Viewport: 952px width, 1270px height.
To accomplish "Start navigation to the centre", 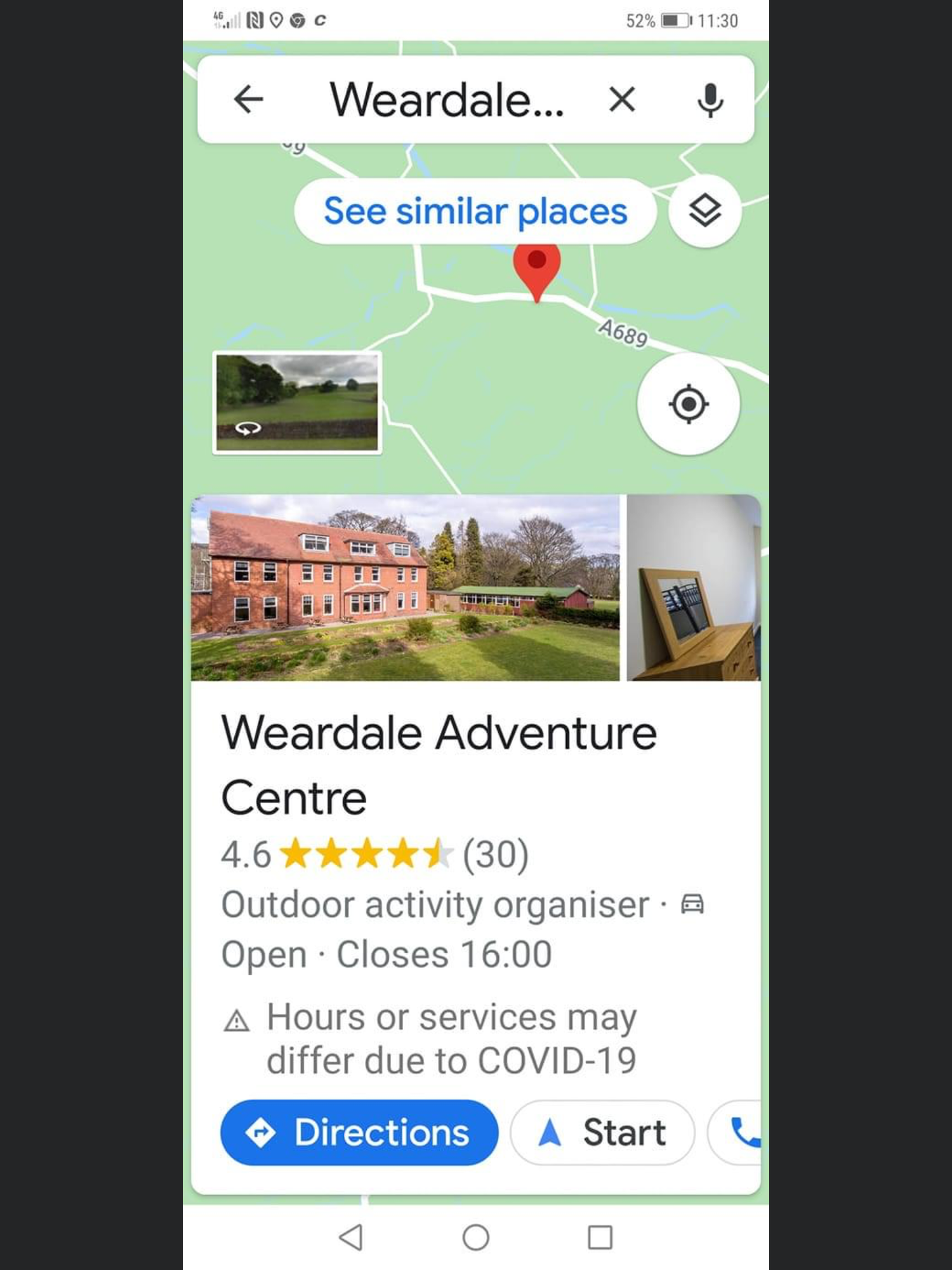I will [x=602, y=1132].
